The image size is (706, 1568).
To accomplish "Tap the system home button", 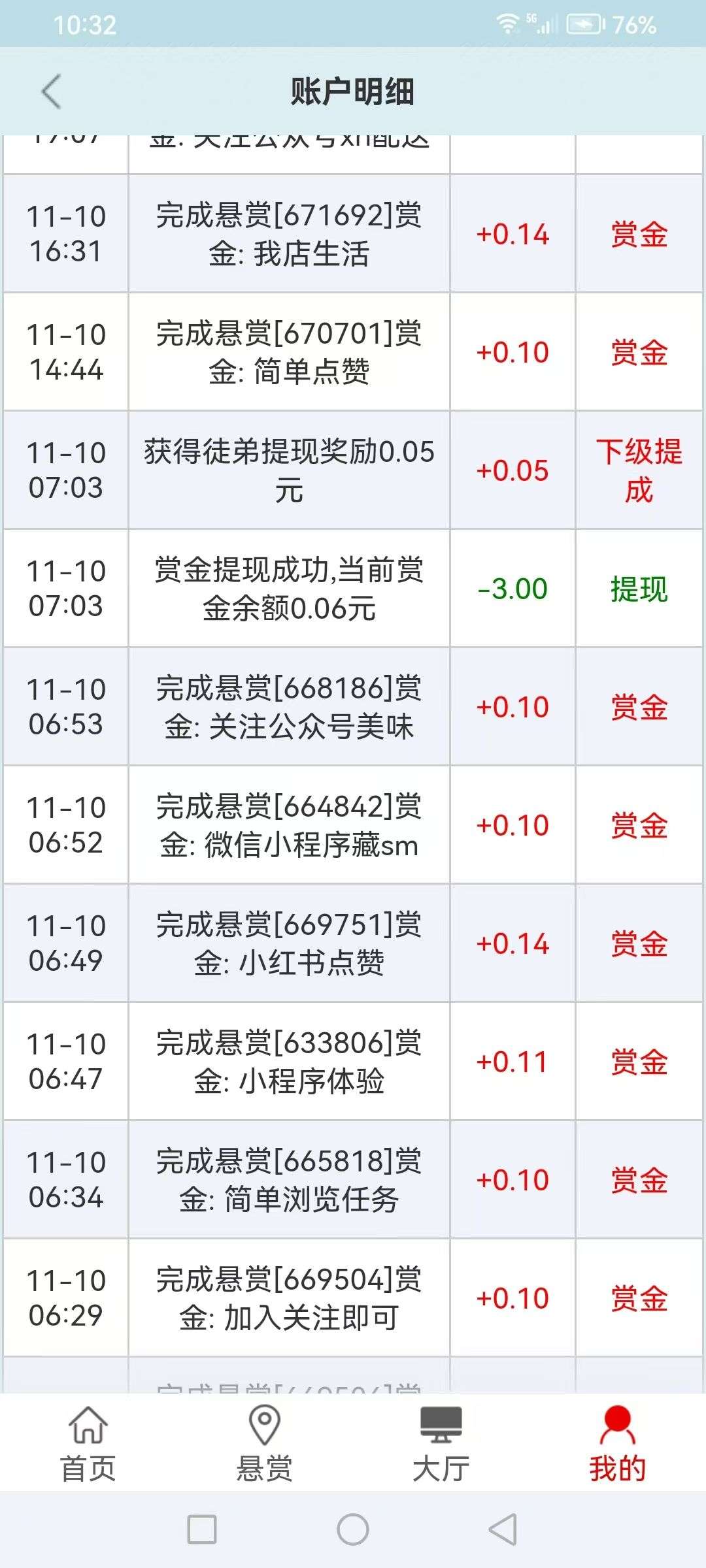I will 353,1529.
